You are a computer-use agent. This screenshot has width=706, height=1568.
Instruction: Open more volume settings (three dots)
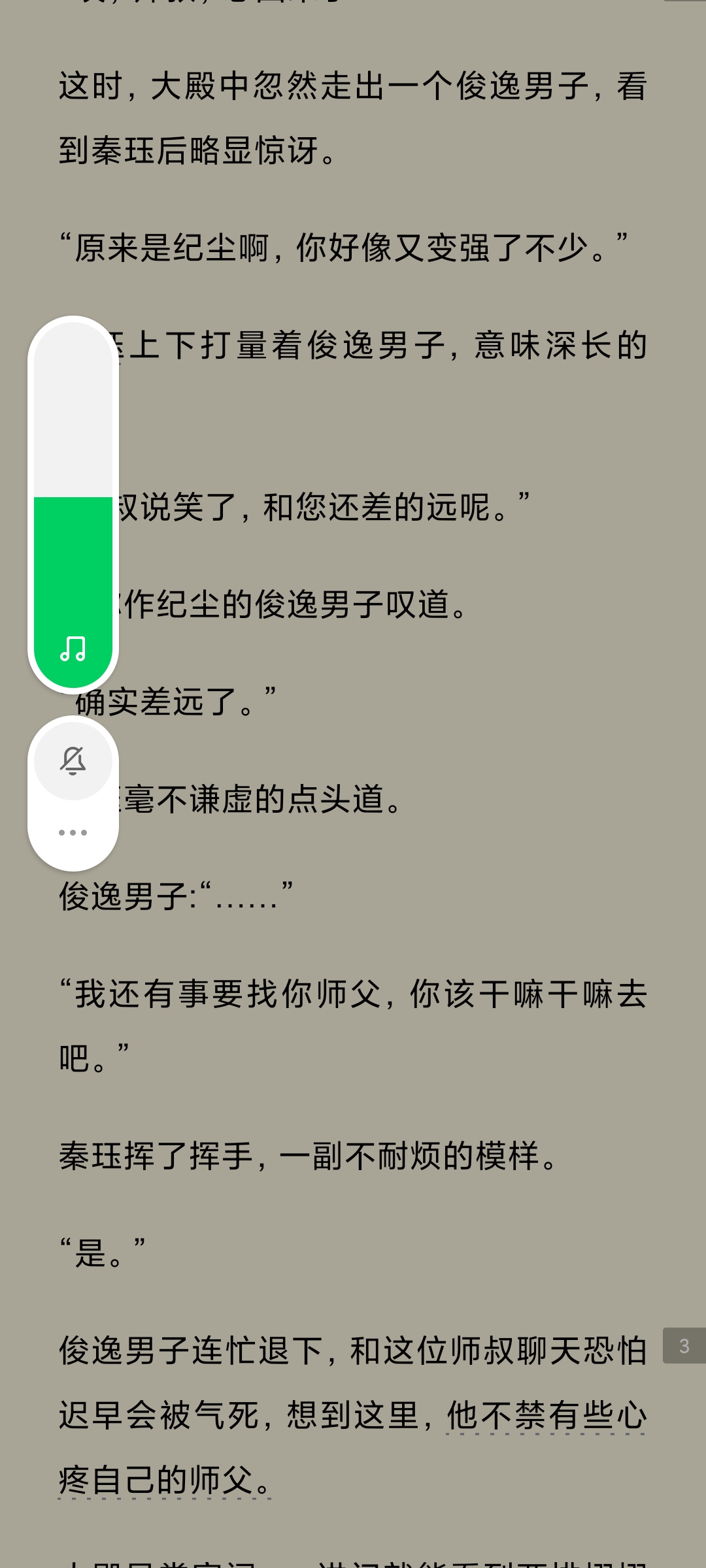click(x=73, y=832)
